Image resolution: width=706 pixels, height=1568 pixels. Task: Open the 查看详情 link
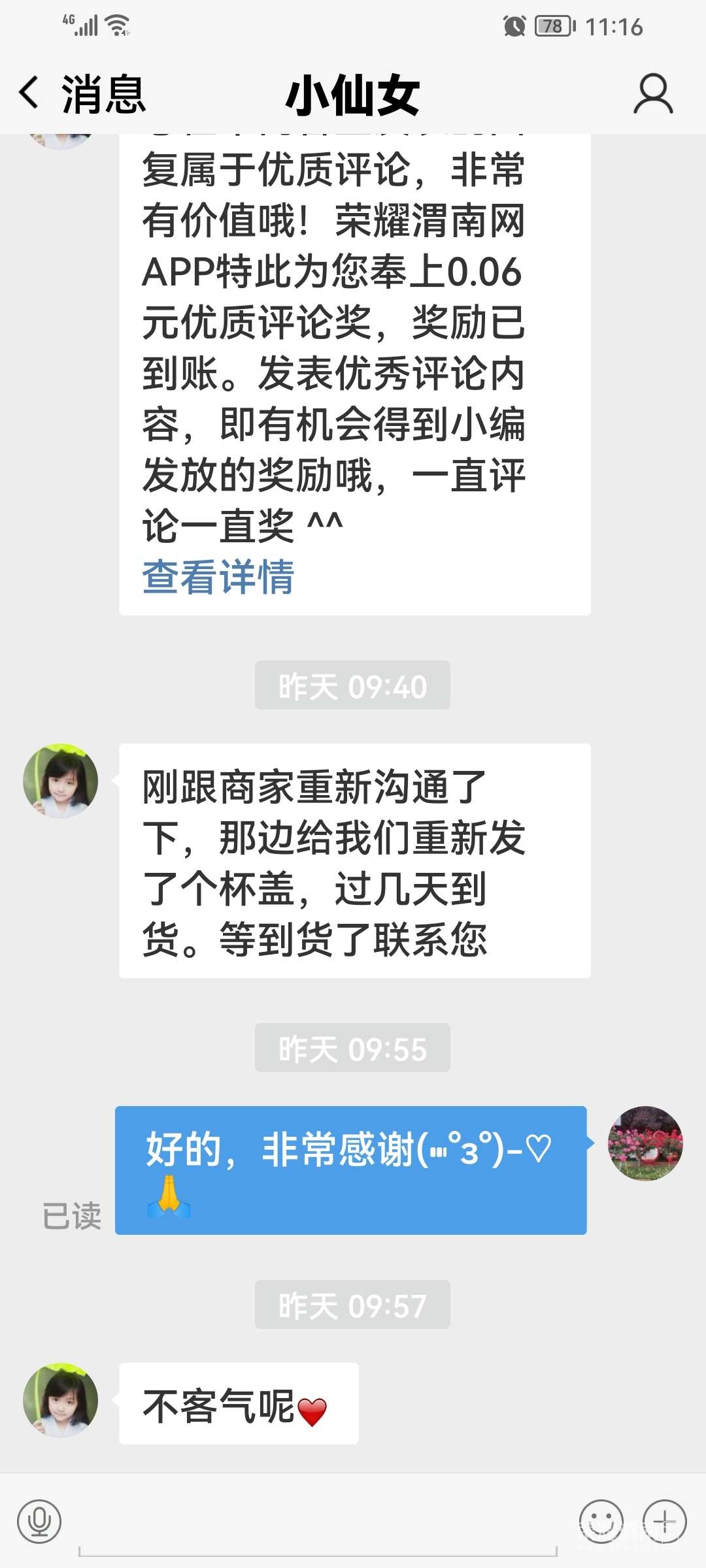pyautogui.click(x=218, y=577)
